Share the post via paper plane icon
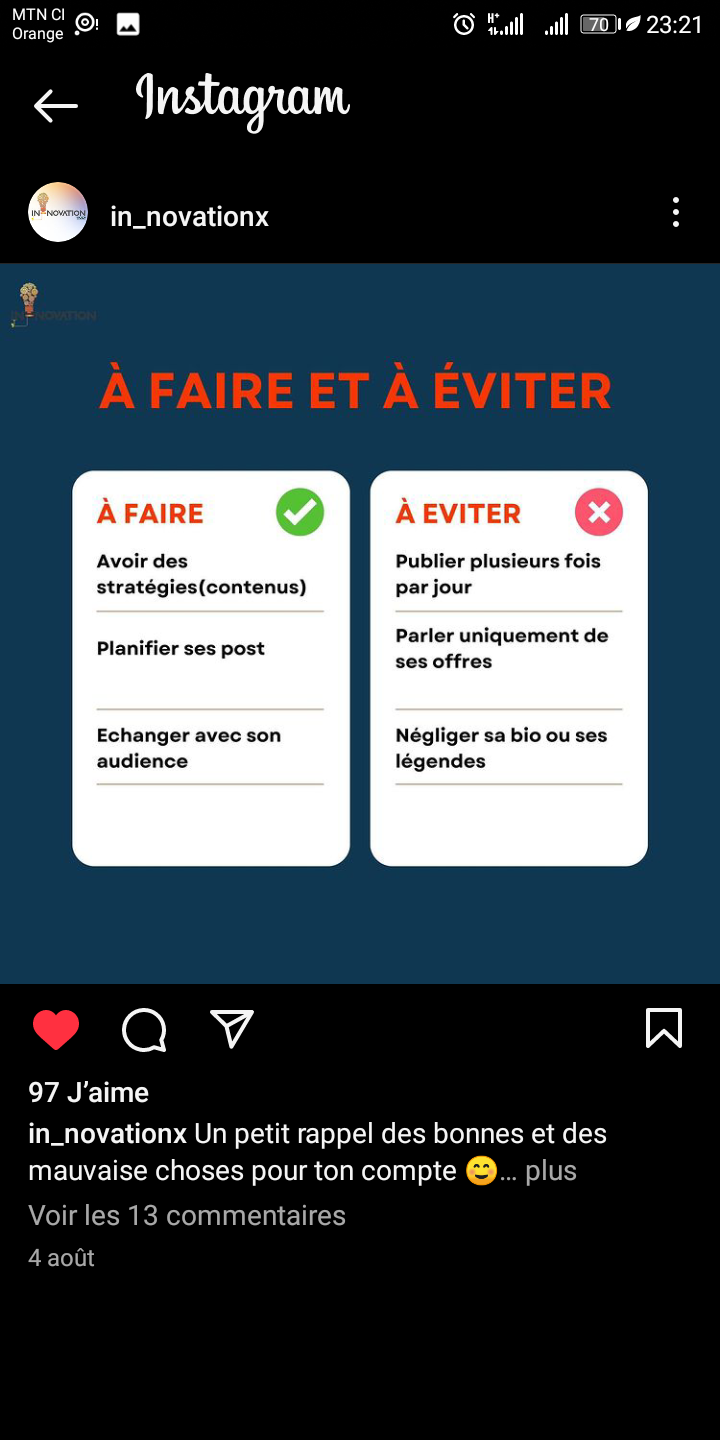720x1440 pixels. point(232,1029)
